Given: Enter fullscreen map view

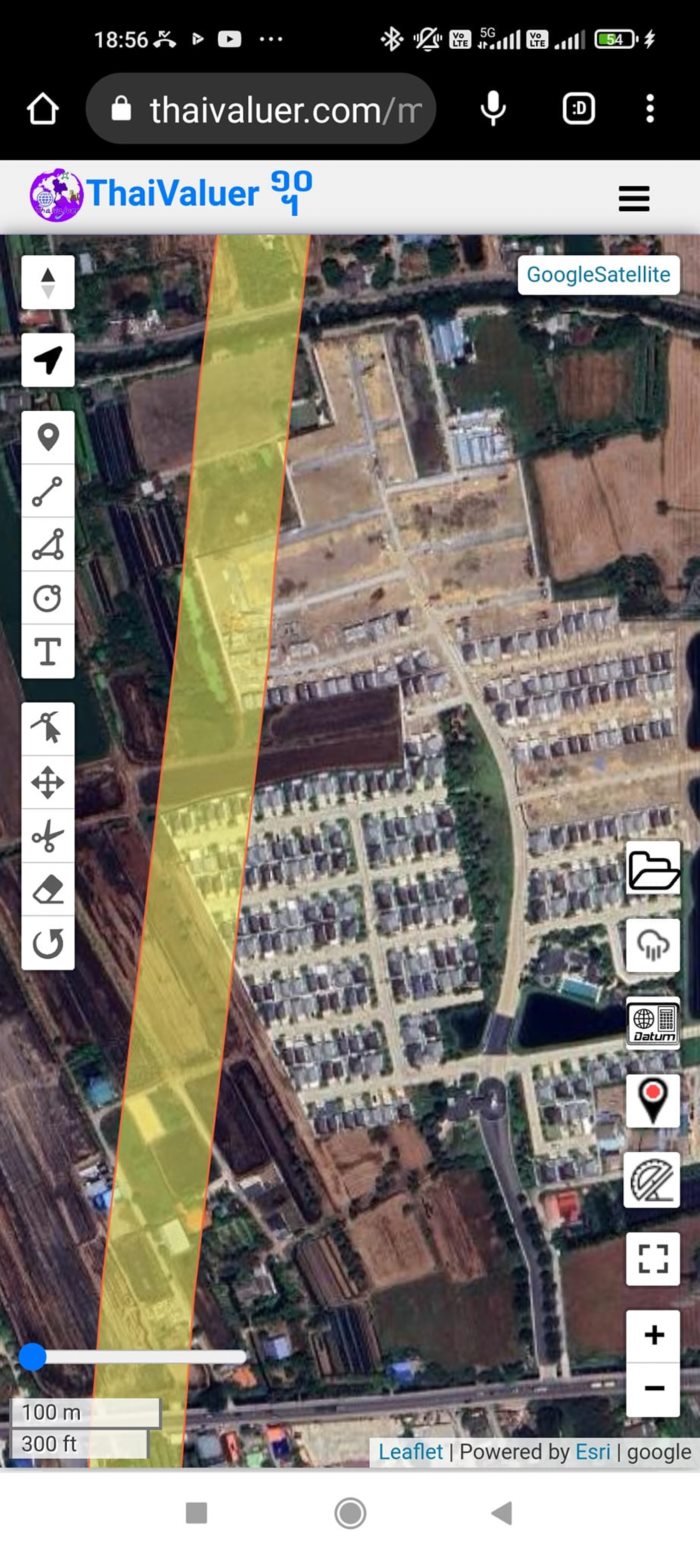Looking at the screenshot, I should [x=653, y=1258].
